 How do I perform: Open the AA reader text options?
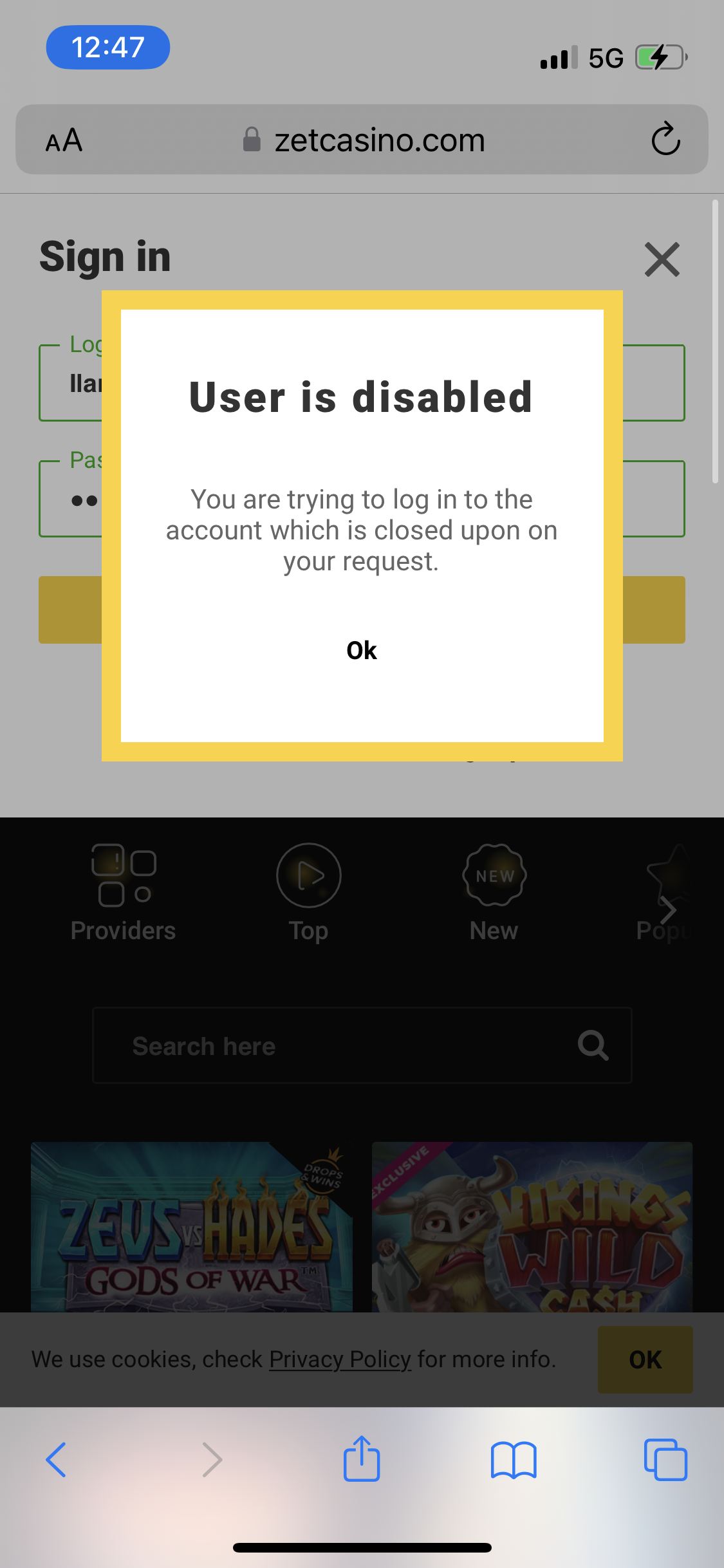pos(64,140)
